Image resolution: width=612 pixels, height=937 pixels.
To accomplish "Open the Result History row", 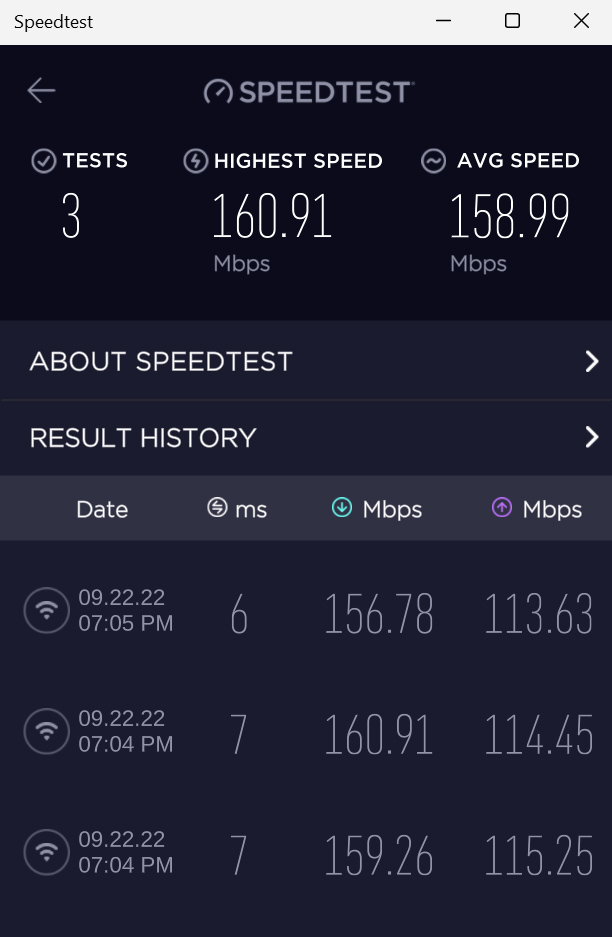I will tap(306, 437).
